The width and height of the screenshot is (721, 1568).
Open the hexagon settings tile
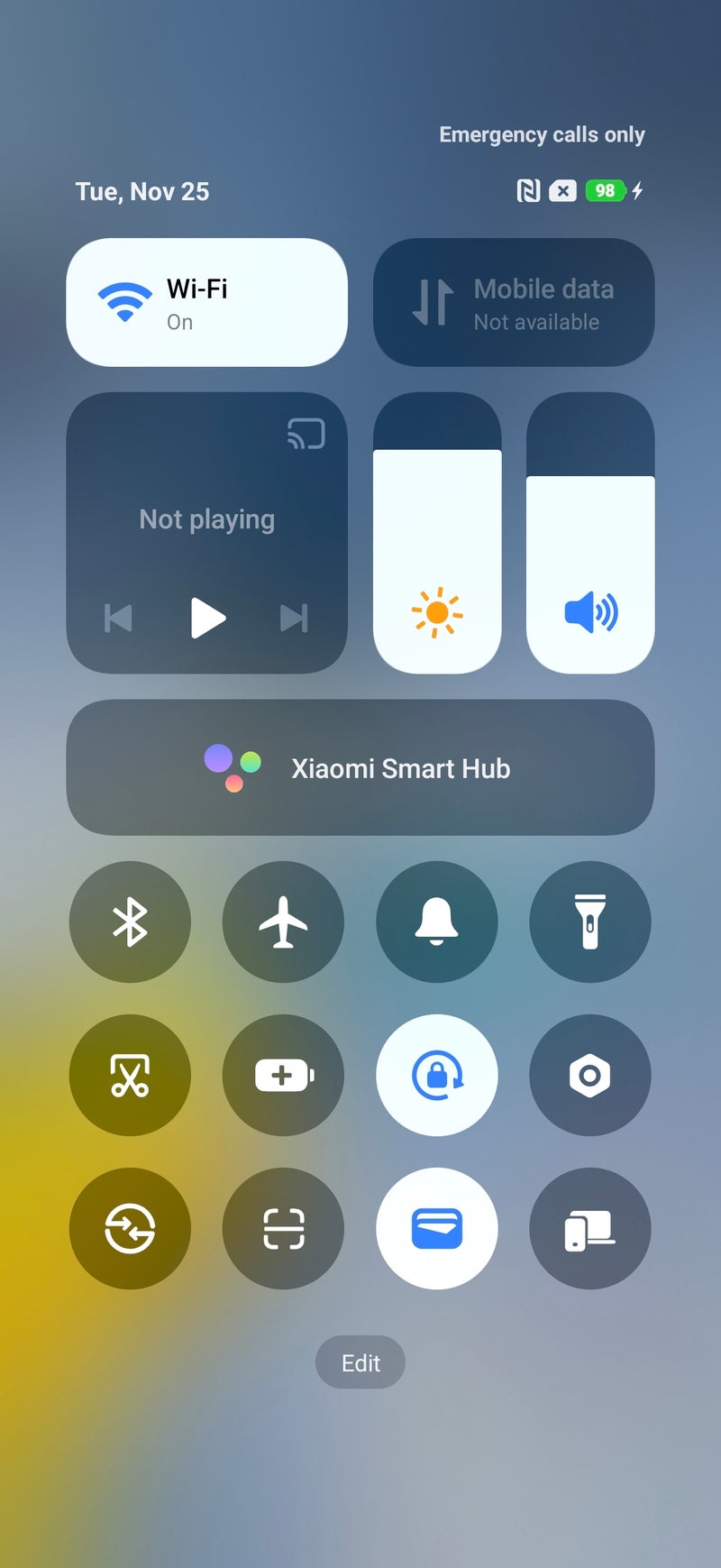click(590, 1075)
